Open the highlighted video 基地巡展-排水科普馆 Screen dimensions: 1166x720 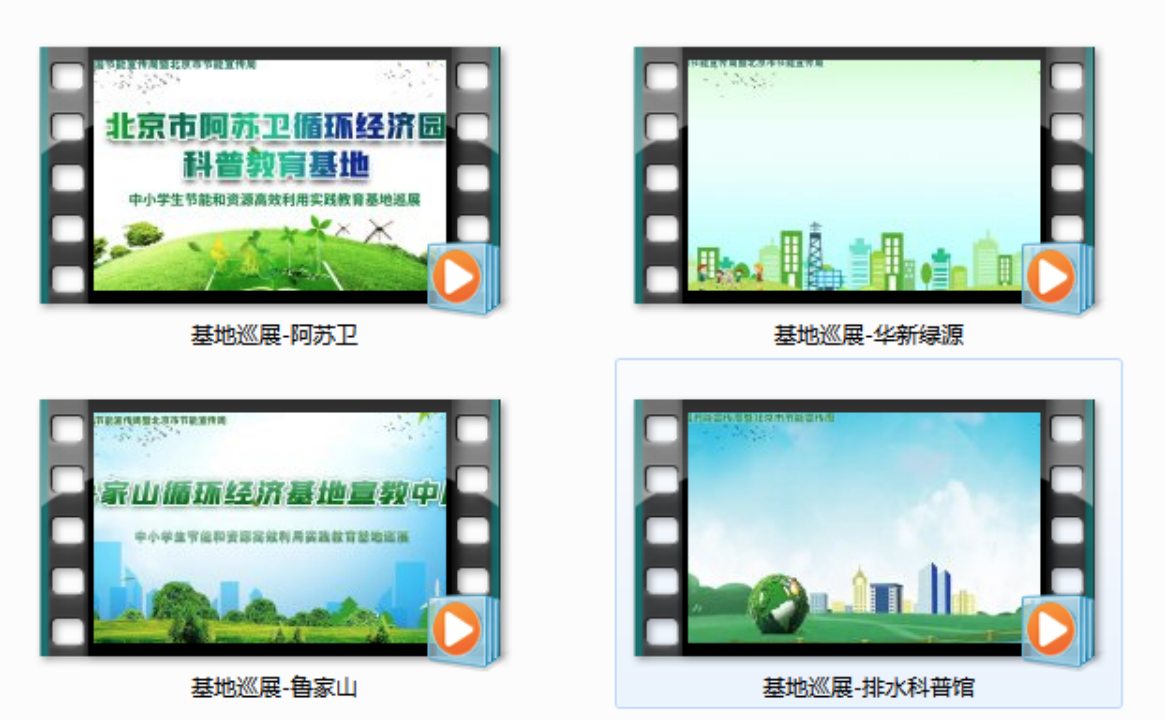[x=864, y=528]
